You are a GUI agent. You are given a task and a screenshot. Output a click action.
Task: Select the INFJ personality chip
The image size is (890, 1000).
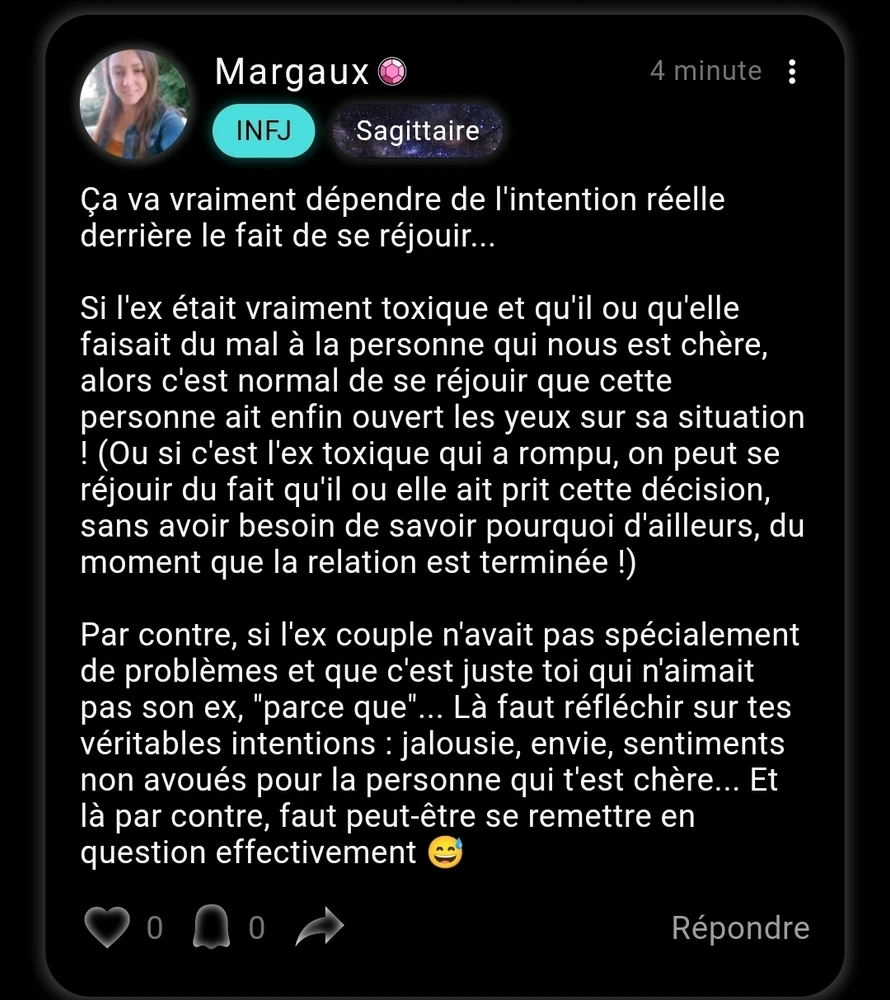point(264,131)
